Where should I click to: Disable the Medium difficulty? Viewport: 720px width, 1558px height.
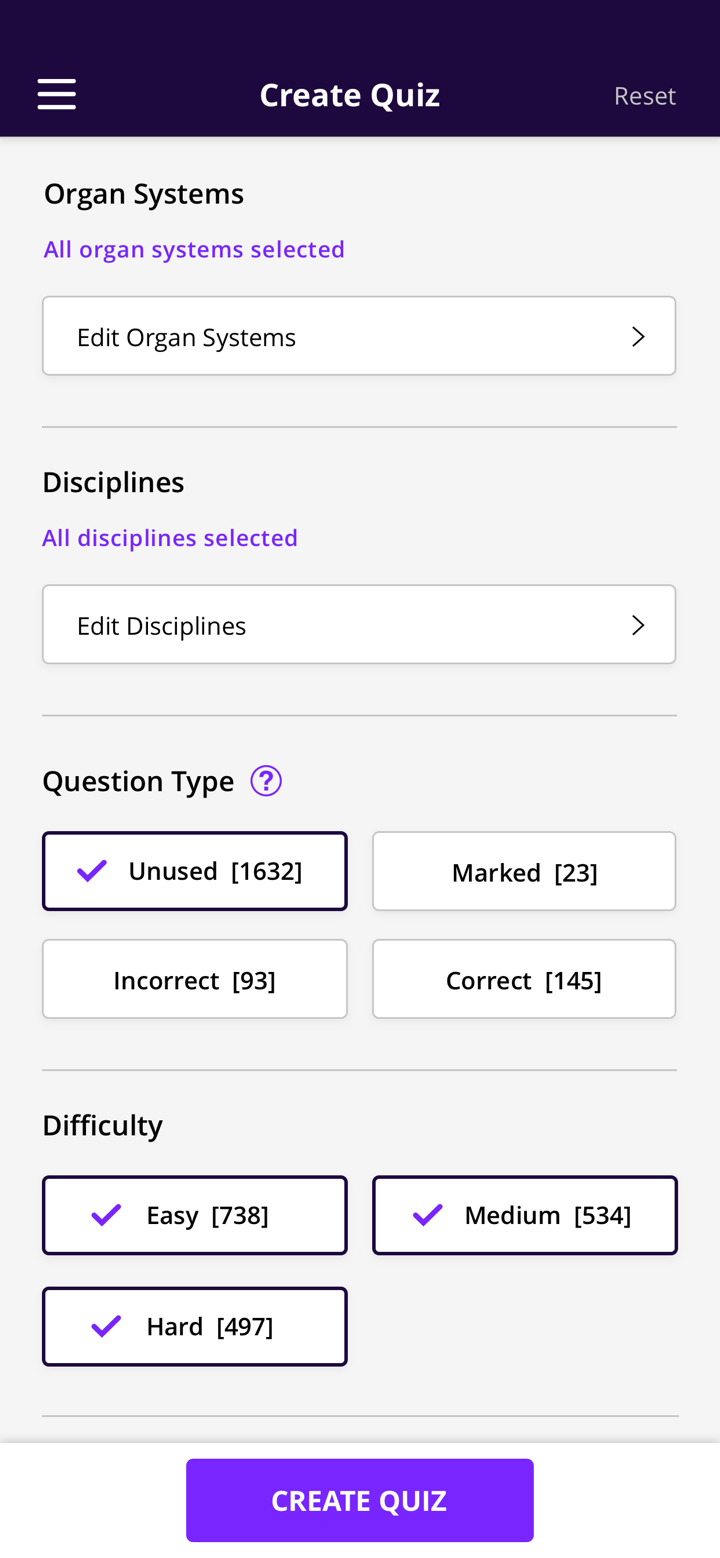tap(524, 1213)
